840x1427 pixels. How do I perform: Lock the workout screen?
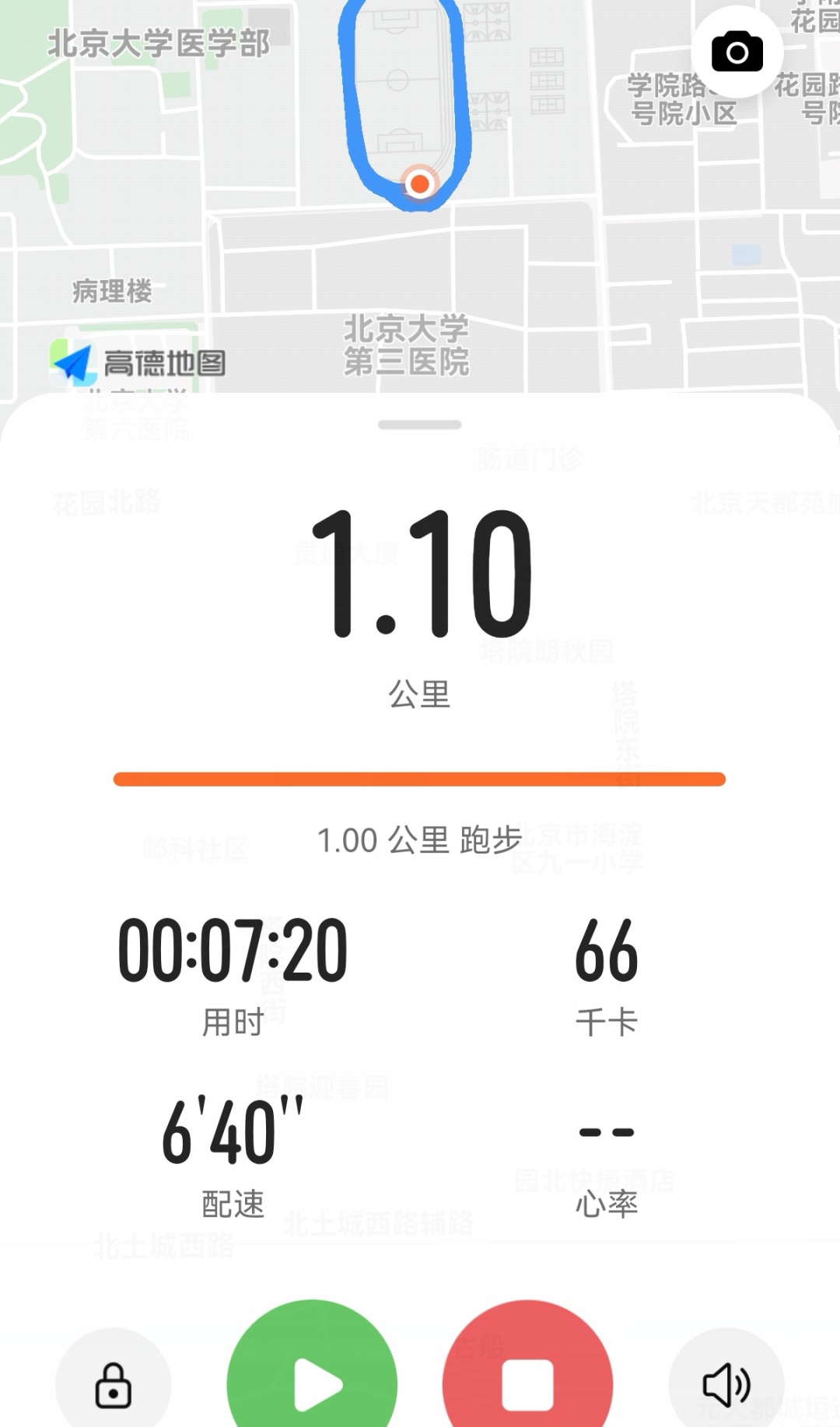pos(114,1385)
